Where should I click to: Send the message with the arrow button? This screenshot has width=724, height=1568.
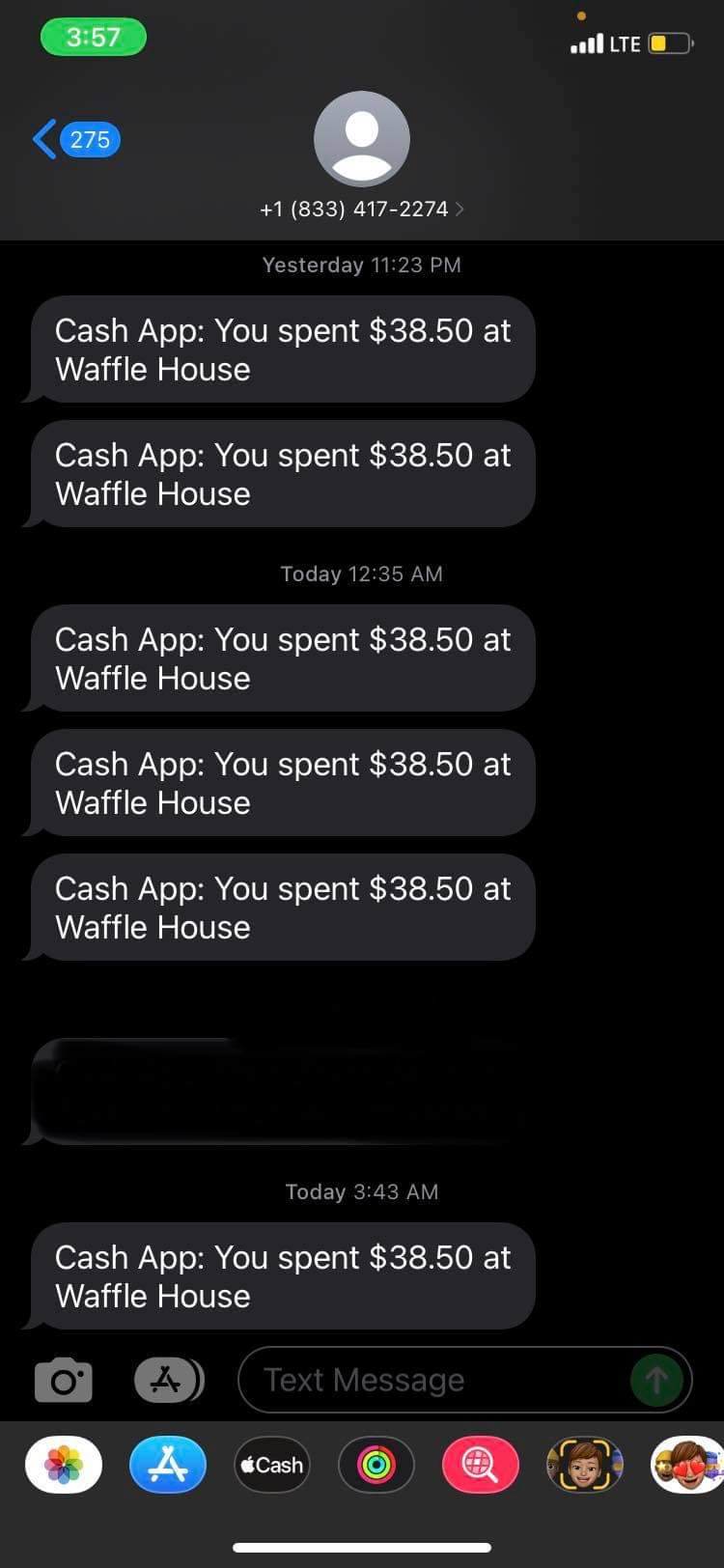(657, 1381)
